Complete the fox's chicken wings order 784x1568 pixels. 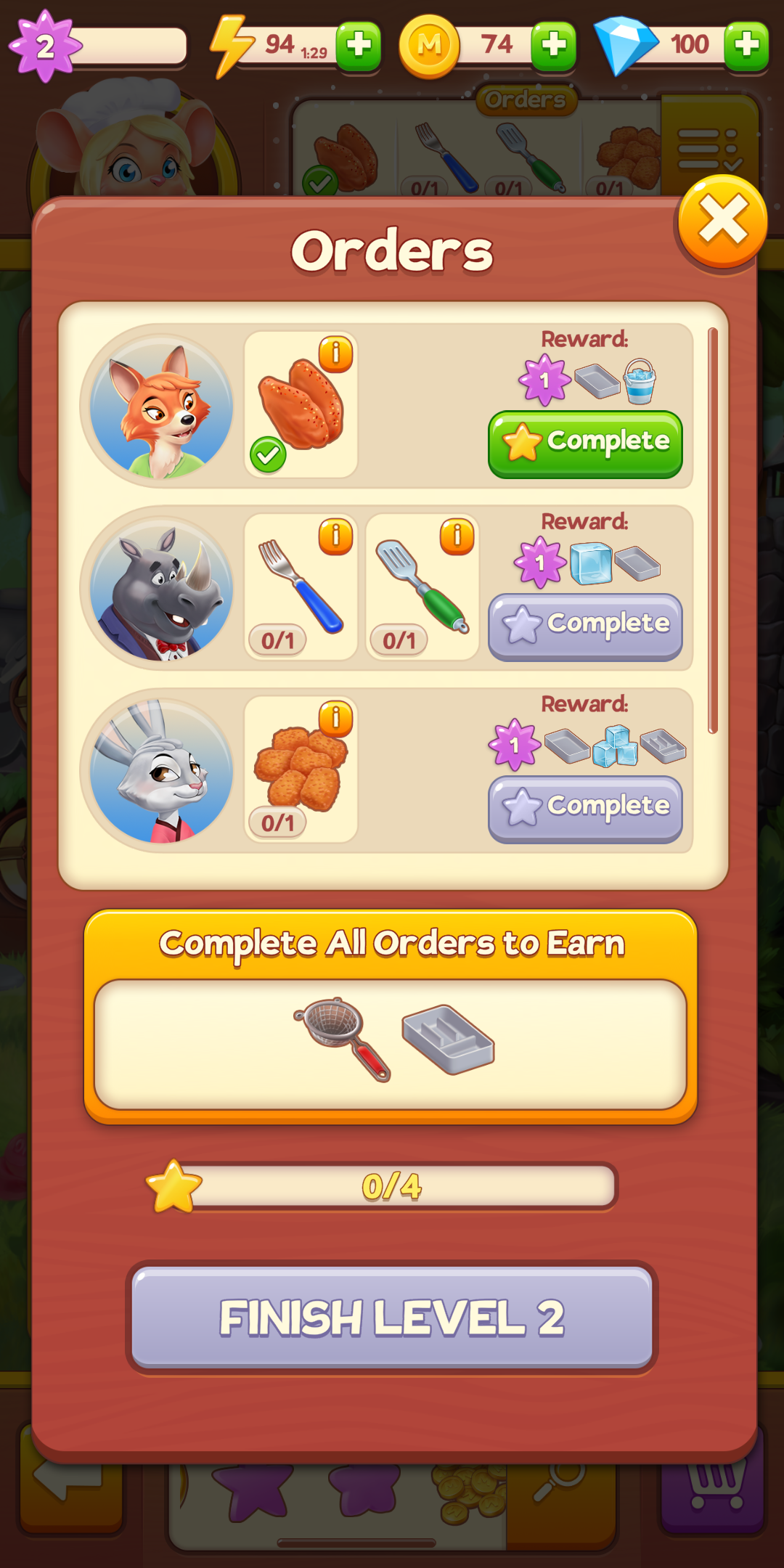tap(585, 444)
